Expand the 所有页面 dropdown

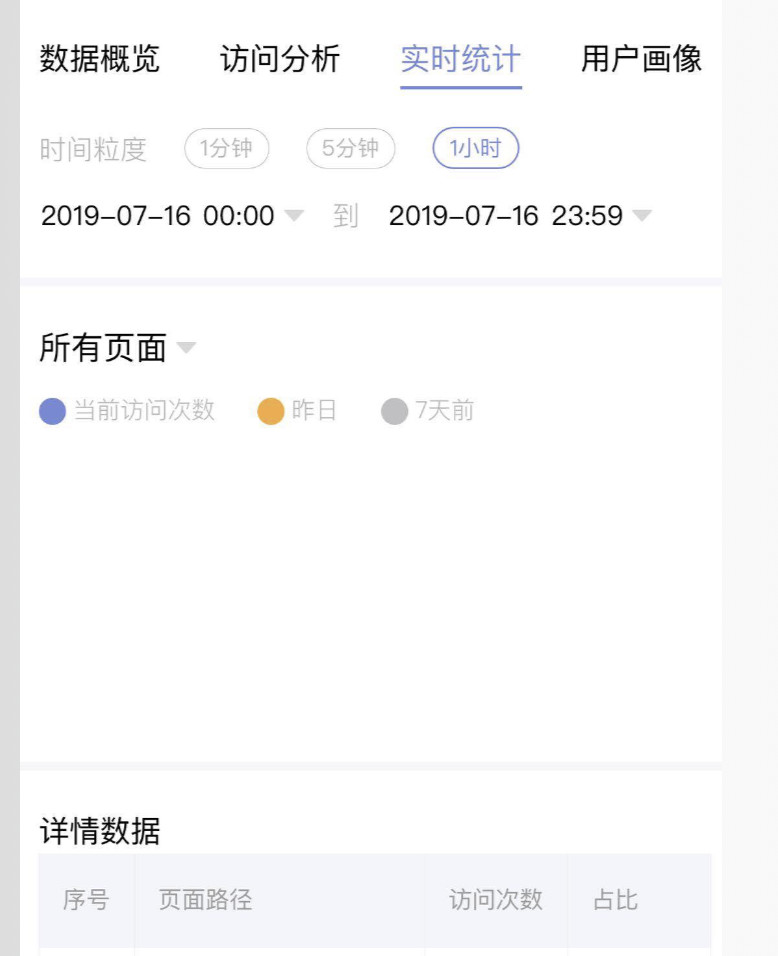coord(117,348)
